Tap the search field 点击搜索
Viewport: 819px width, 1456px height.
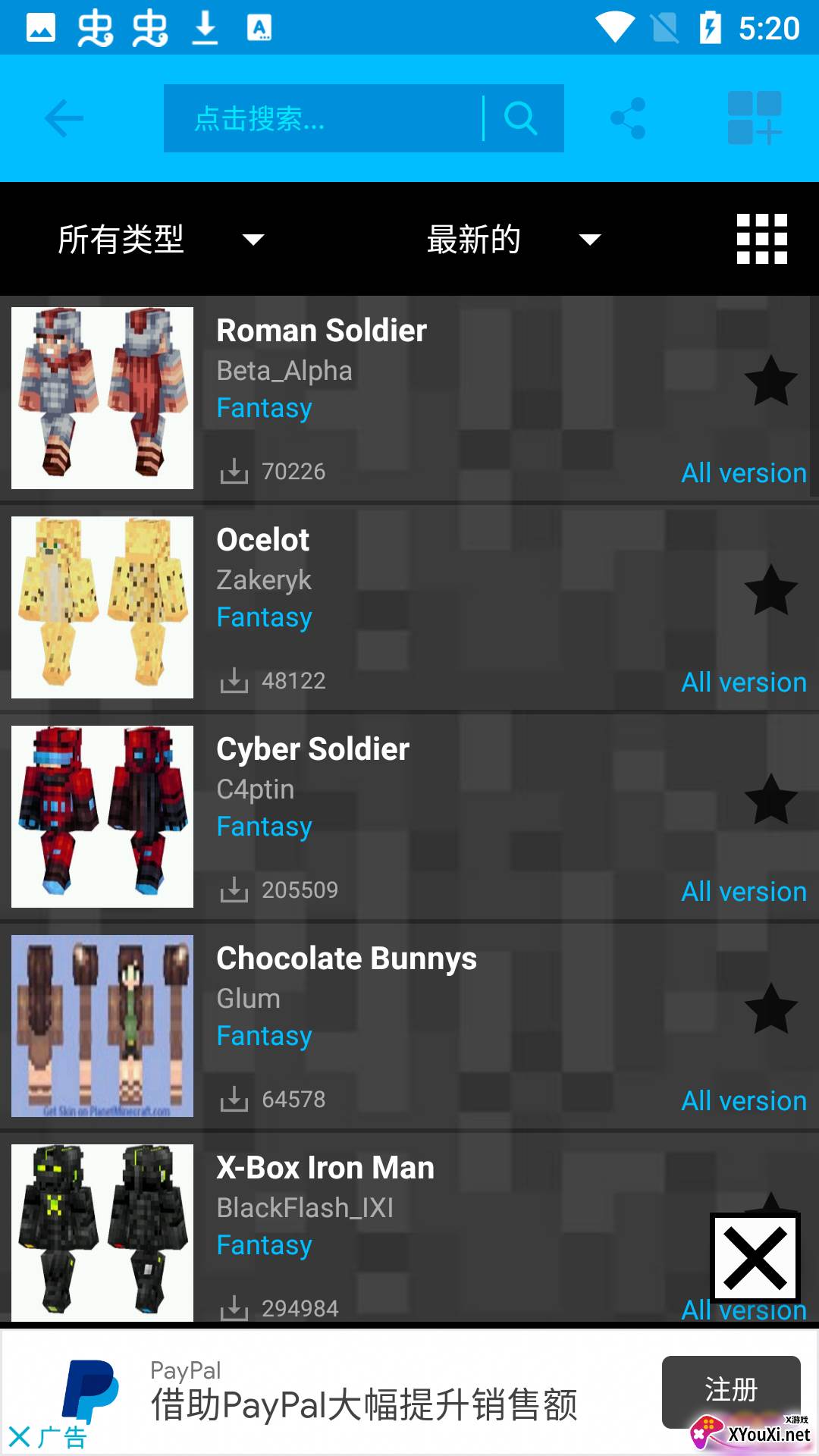(322, 118)
